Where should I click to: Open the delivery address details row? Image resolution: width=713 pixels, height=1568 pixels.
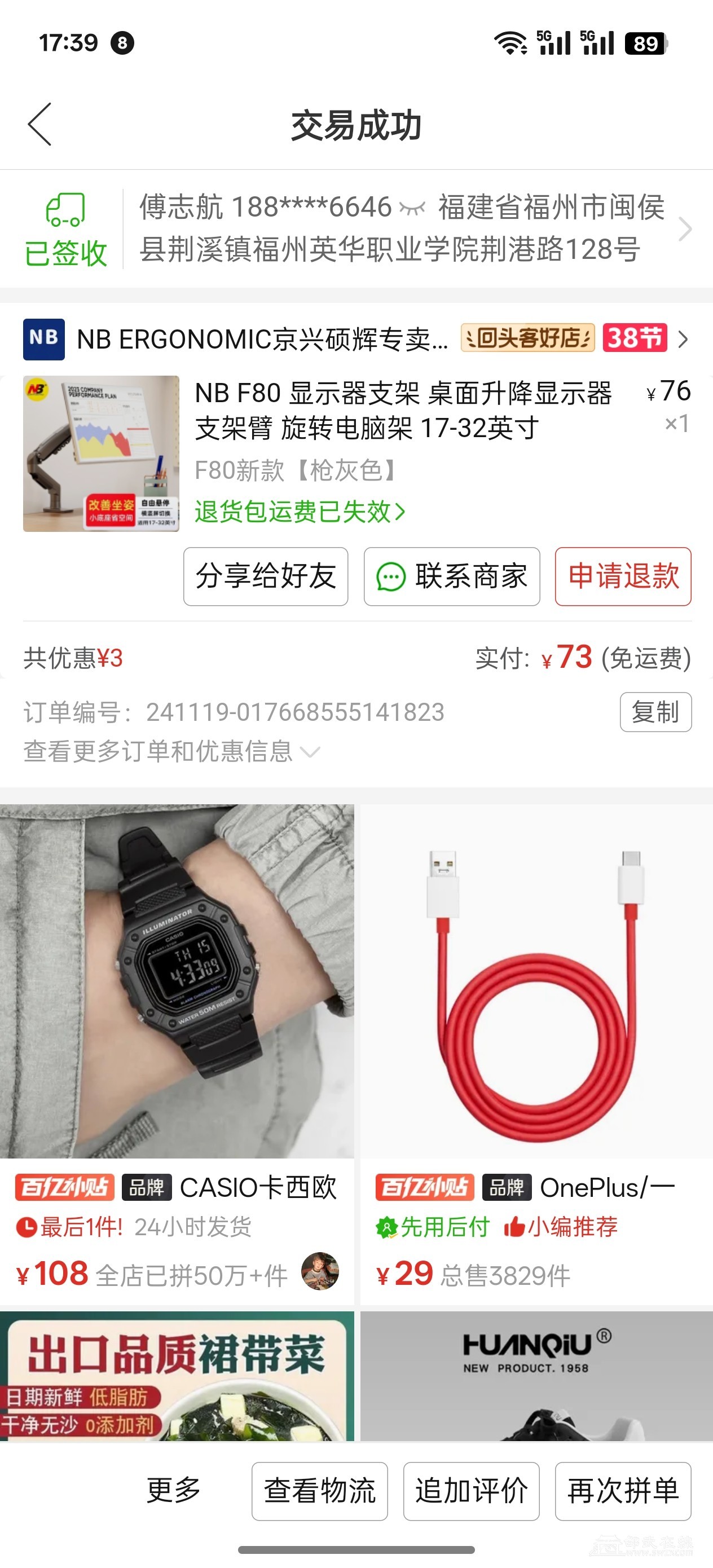pyautogui.click(x=356, y=229)
